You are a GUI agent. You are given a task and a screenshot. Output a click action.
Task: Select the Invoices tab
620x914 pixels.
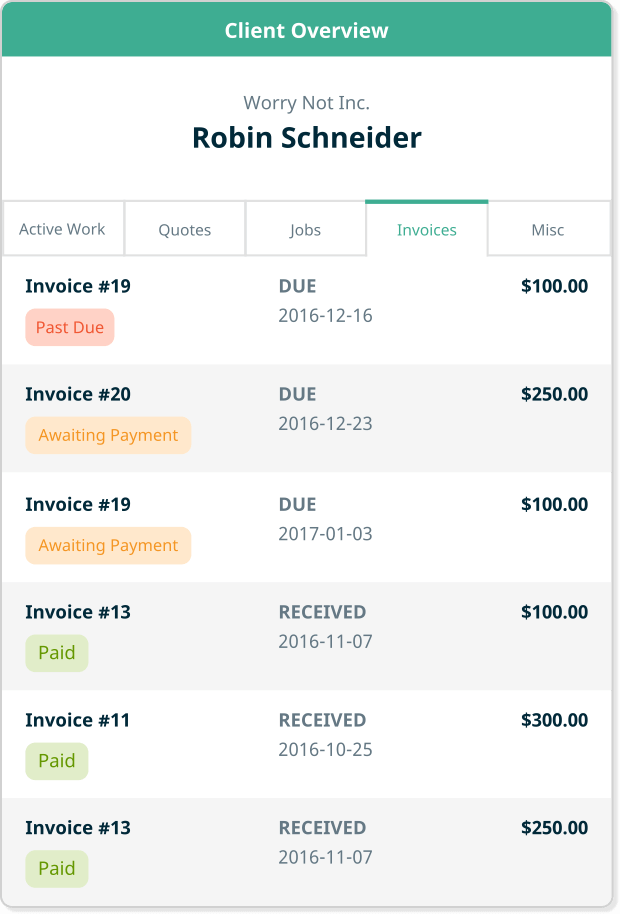(427, 229)
